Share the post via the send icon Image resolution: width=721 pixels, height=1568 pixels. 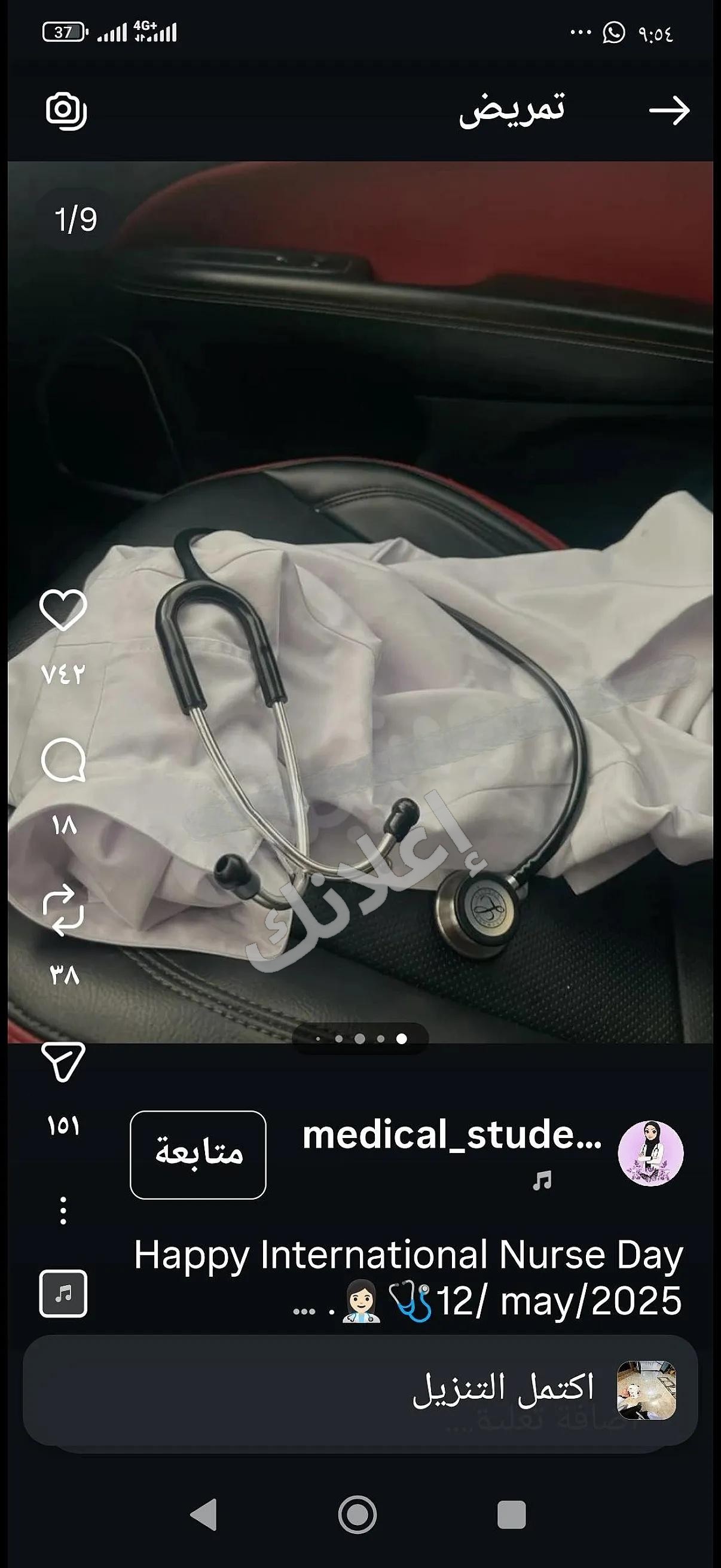pos(63,1062)
